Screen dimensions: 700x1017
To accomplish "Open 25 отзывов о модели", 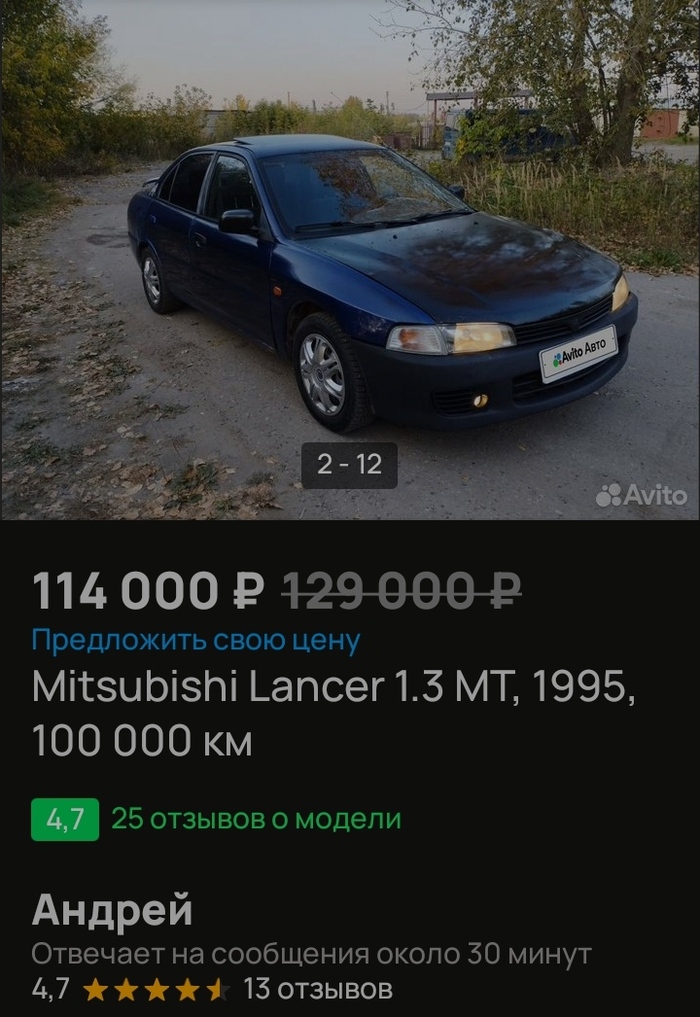I will click(256, 819).
